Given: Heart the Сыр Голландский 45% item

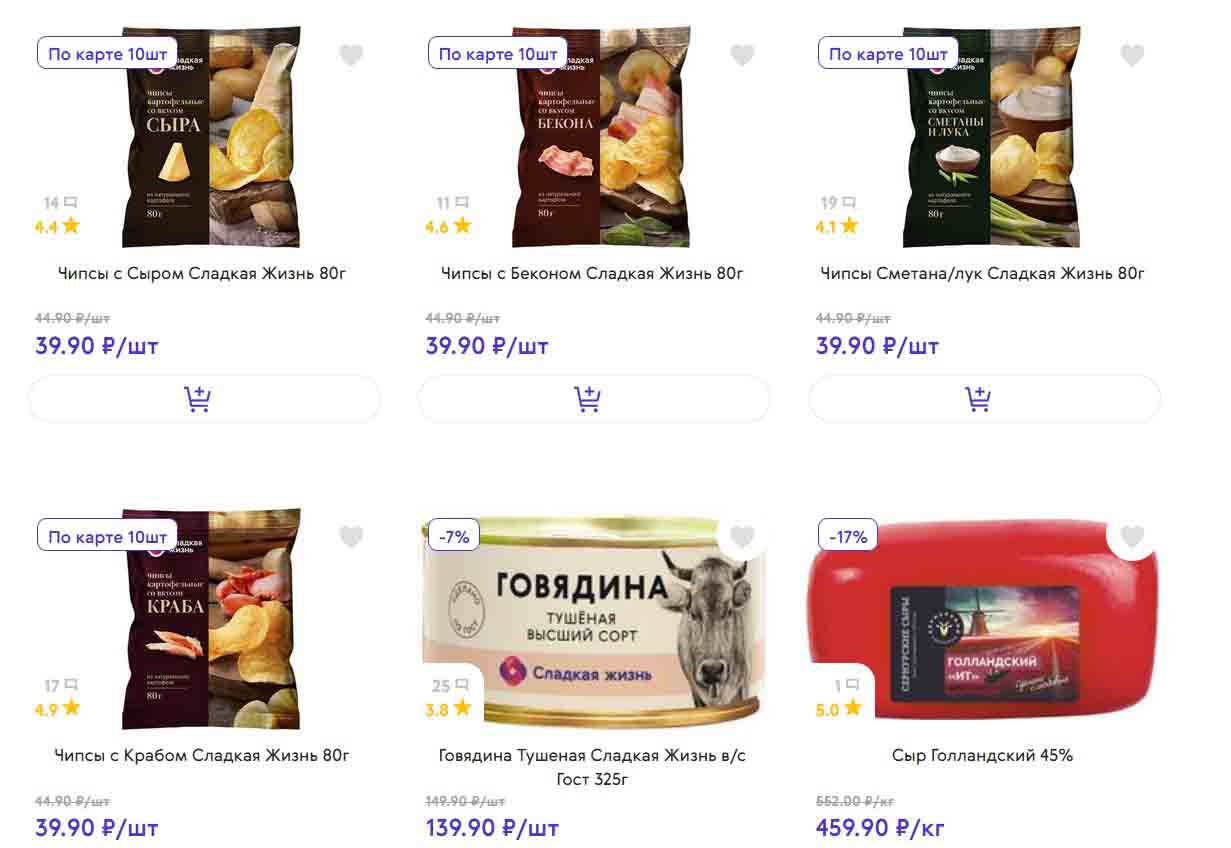Looking at the screenshot, I should (x=1132, y=538).
